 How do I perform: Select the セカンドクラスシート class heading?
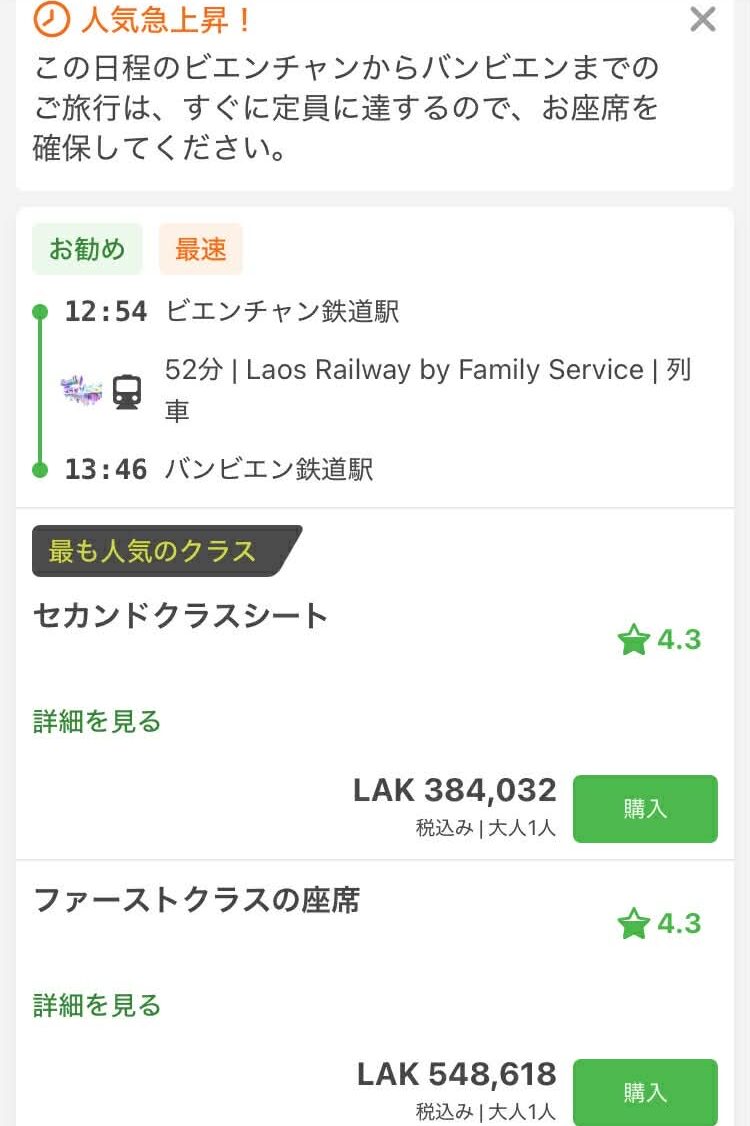click(x=180, y=615)
